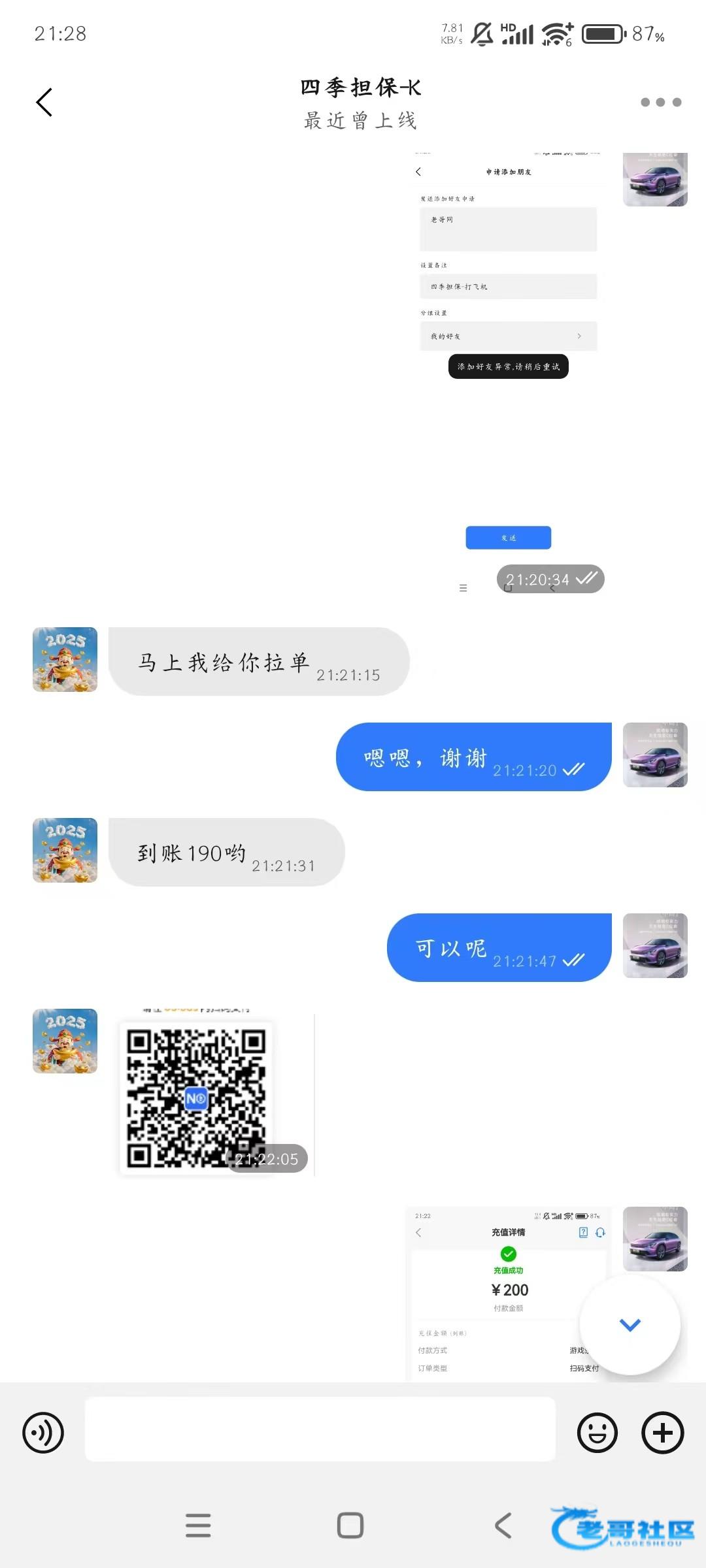Tap the chat title 四季担保-K
706x1568 pixels.
click(360, 88)
